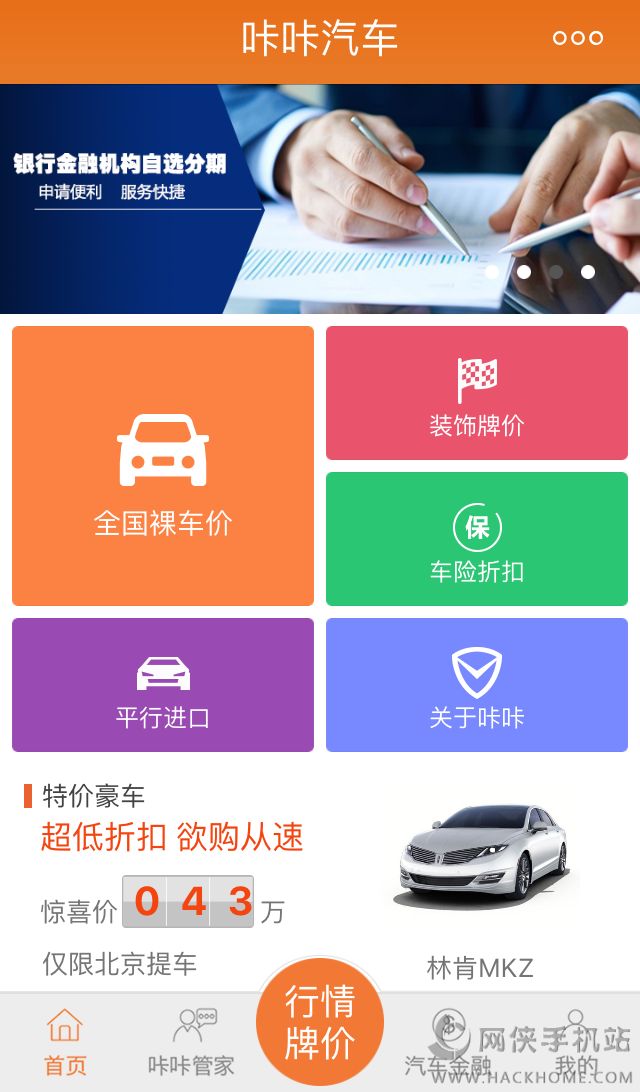Open the bank financing installment banner
The width and height of the screenshot is (640, 1092).
[x=320, y=198]
